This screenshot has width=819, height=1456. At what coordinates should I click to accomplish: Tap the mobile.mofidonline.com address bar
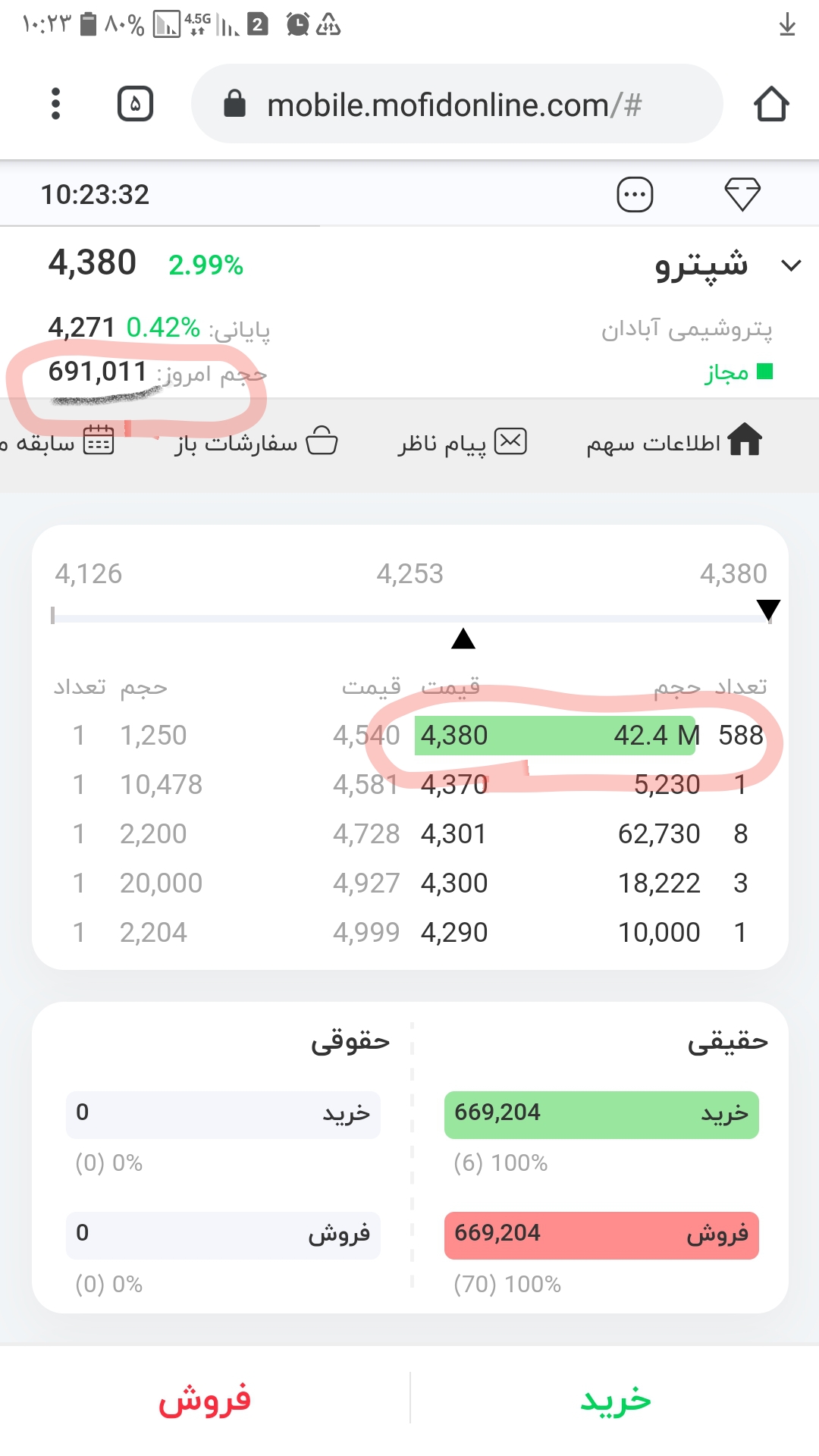457,104
